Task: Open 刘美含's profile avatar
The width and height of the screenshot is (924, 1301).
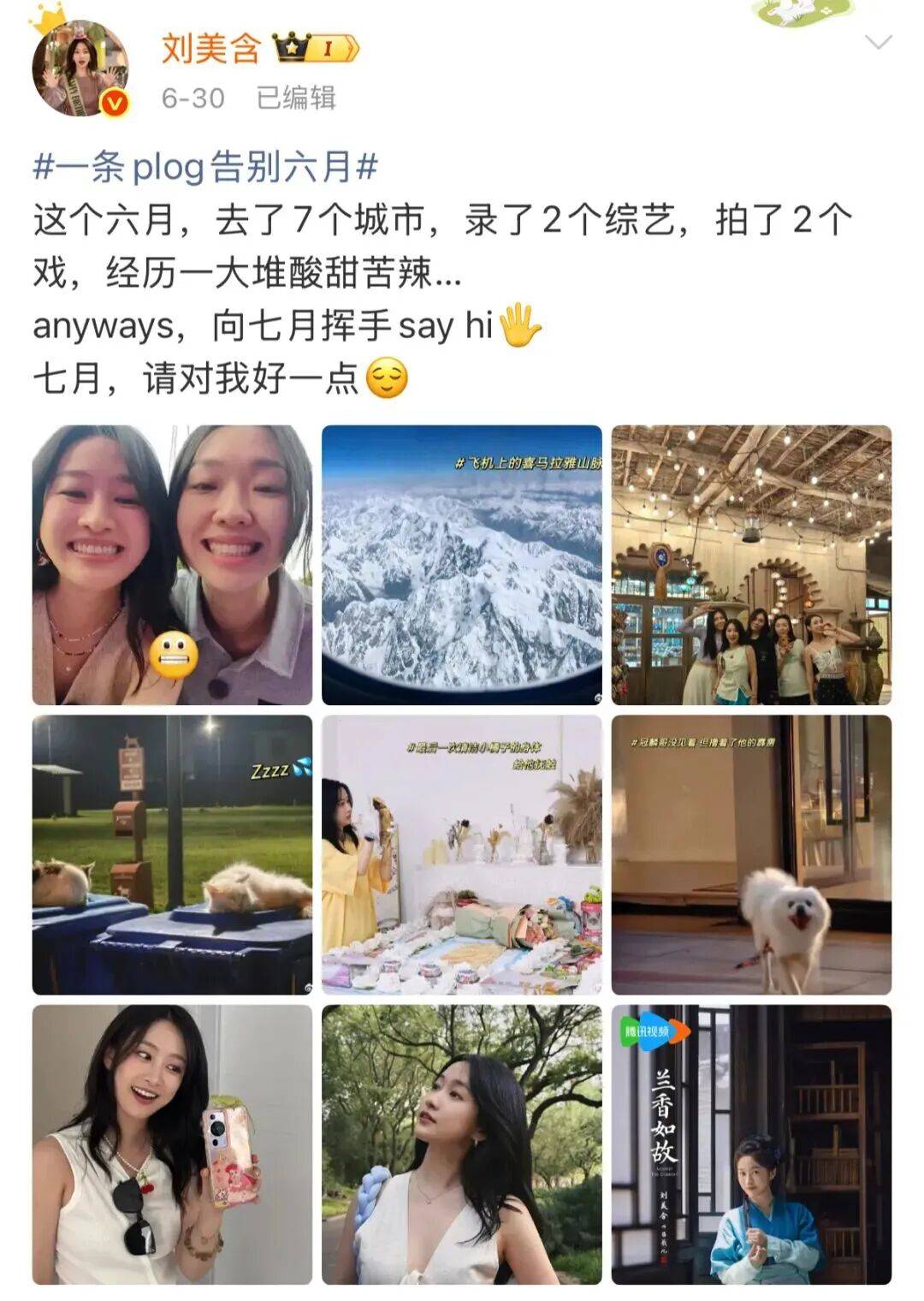Action: click(x=80, y=68)
